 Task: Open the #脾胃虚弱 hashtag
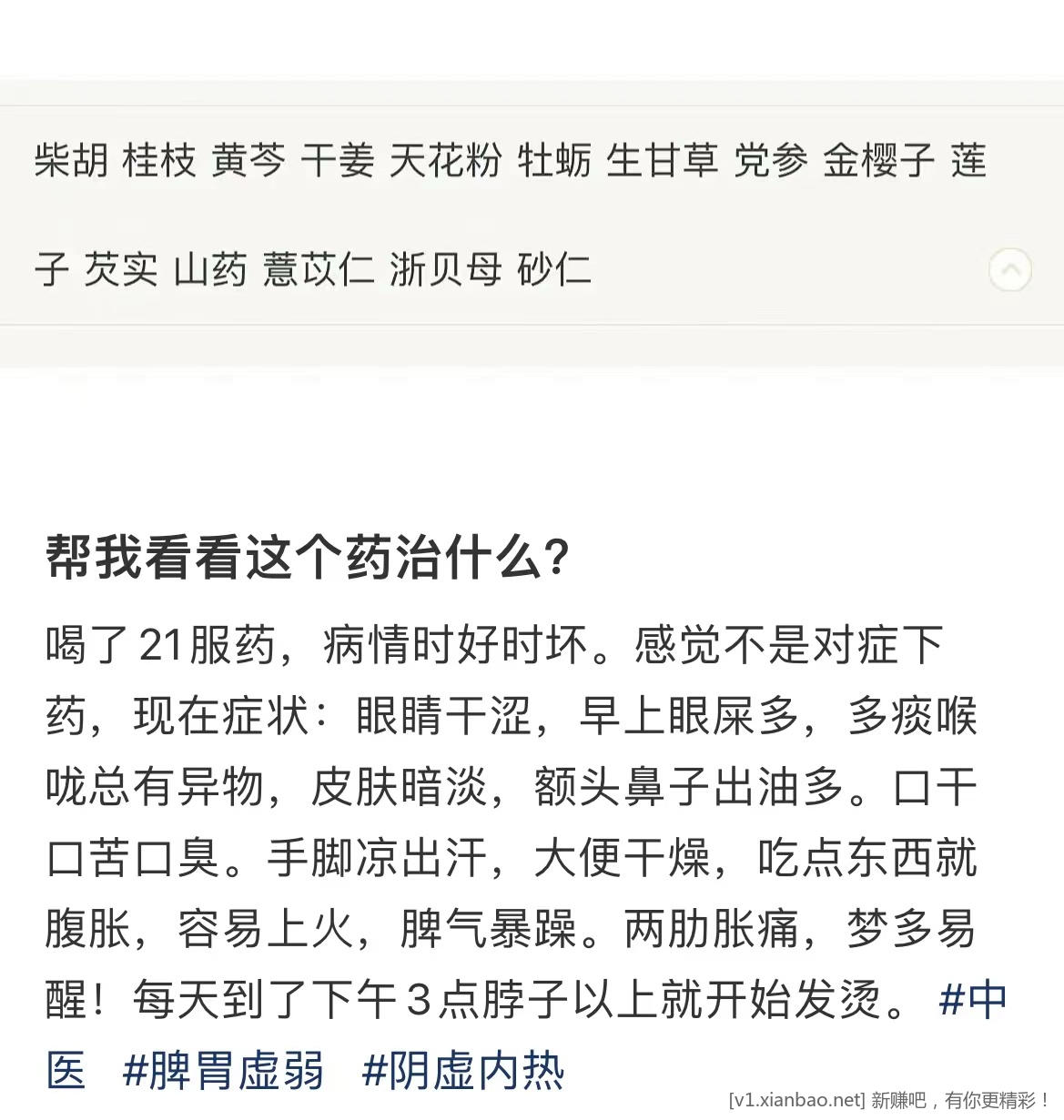[223, 1070]
